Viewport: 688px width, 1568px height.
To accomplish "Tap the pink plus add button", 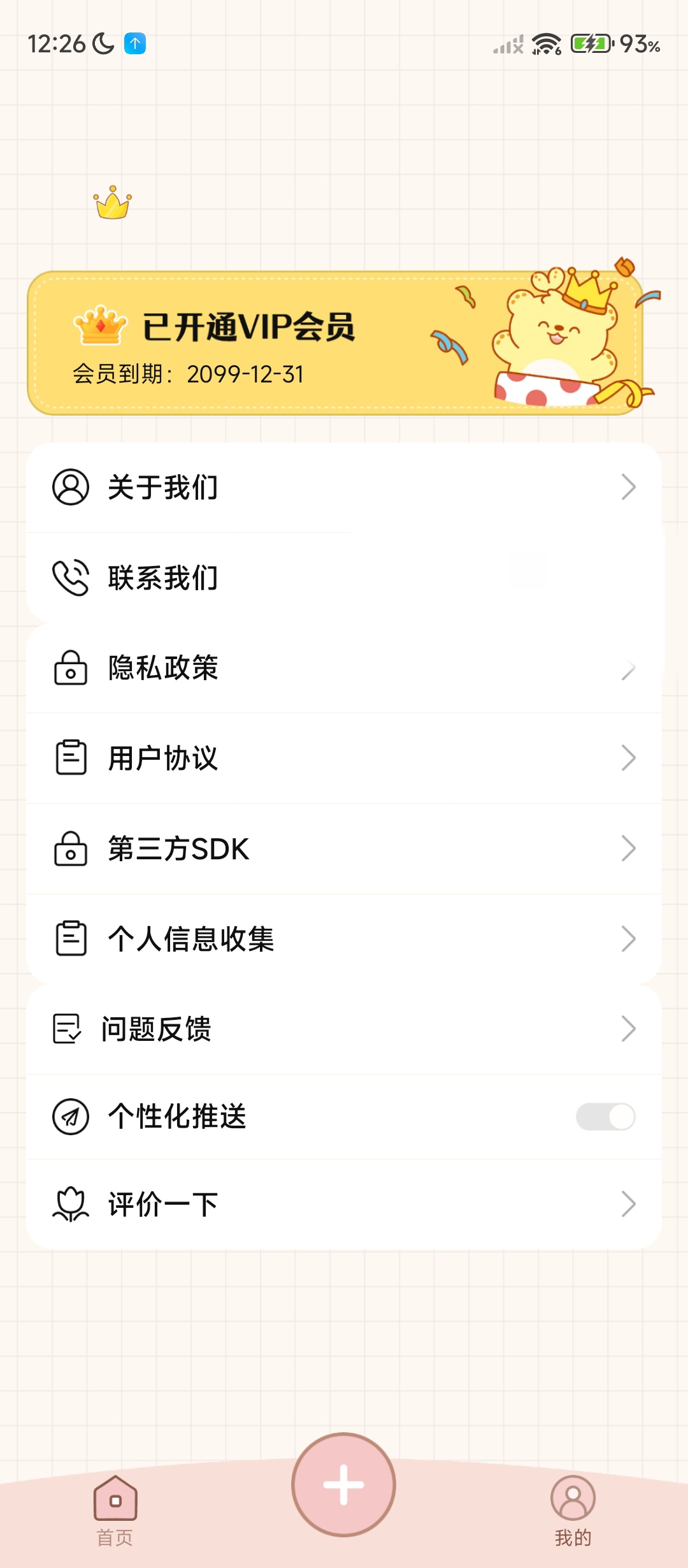I will (x=344, y=1485).
